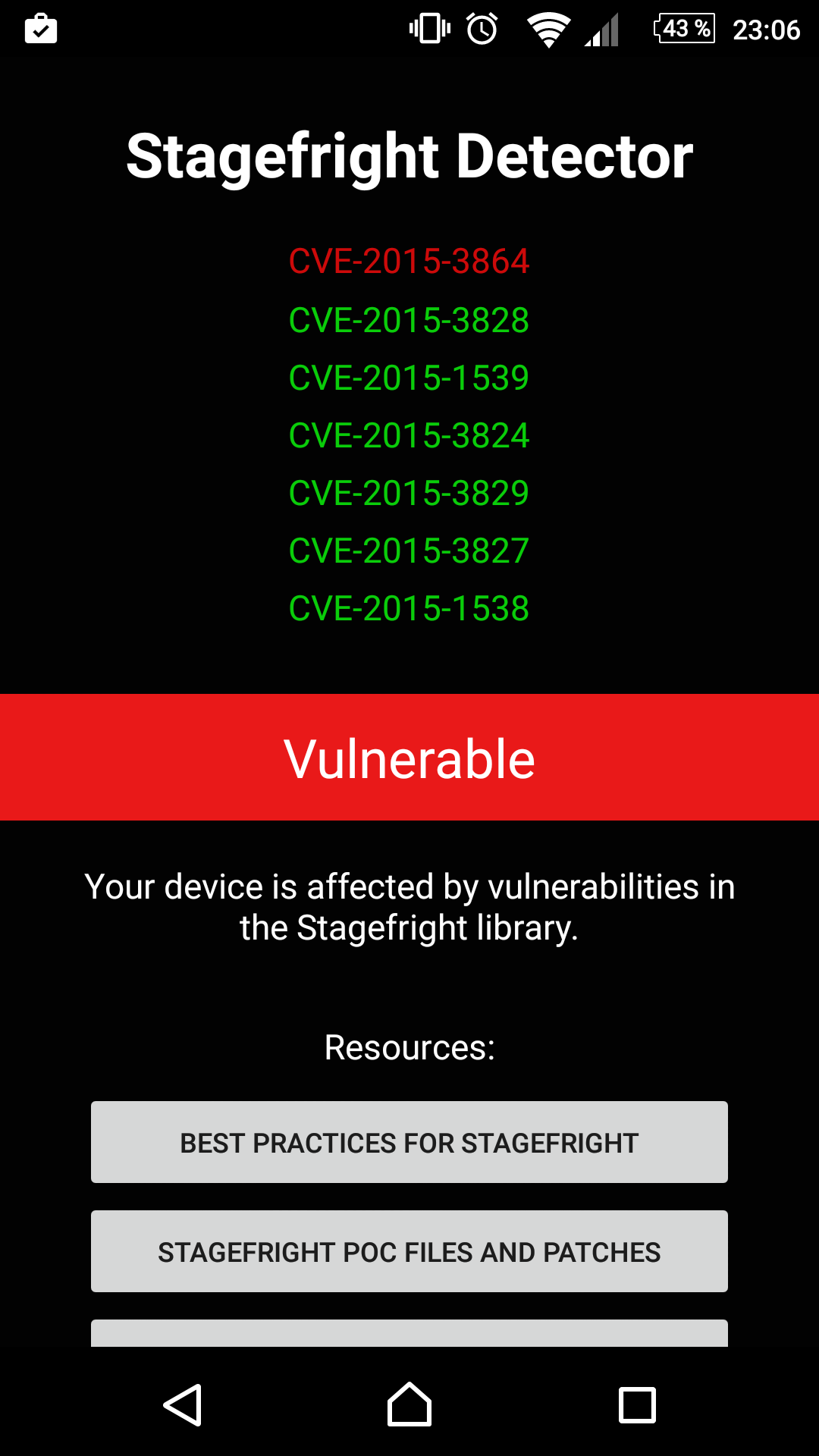
Task: Open Best Practices for Stagefright
Action: (x=409, y=1142)
